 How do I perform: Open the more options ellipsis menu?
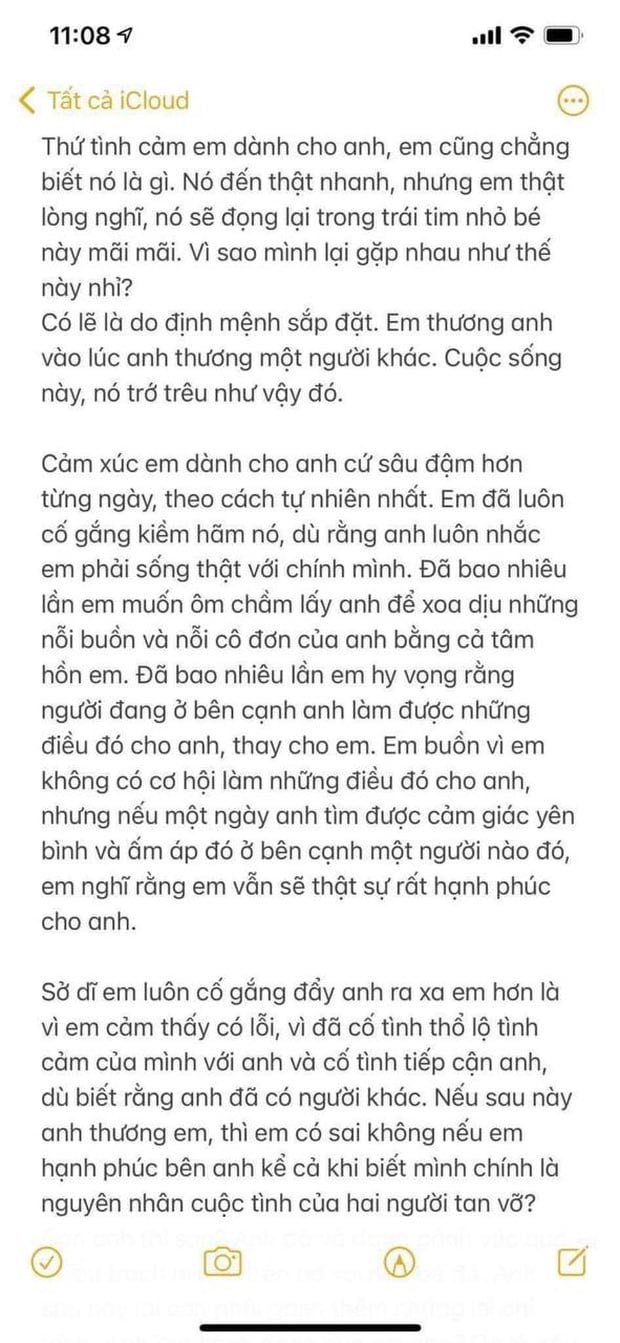pos(572,100)
